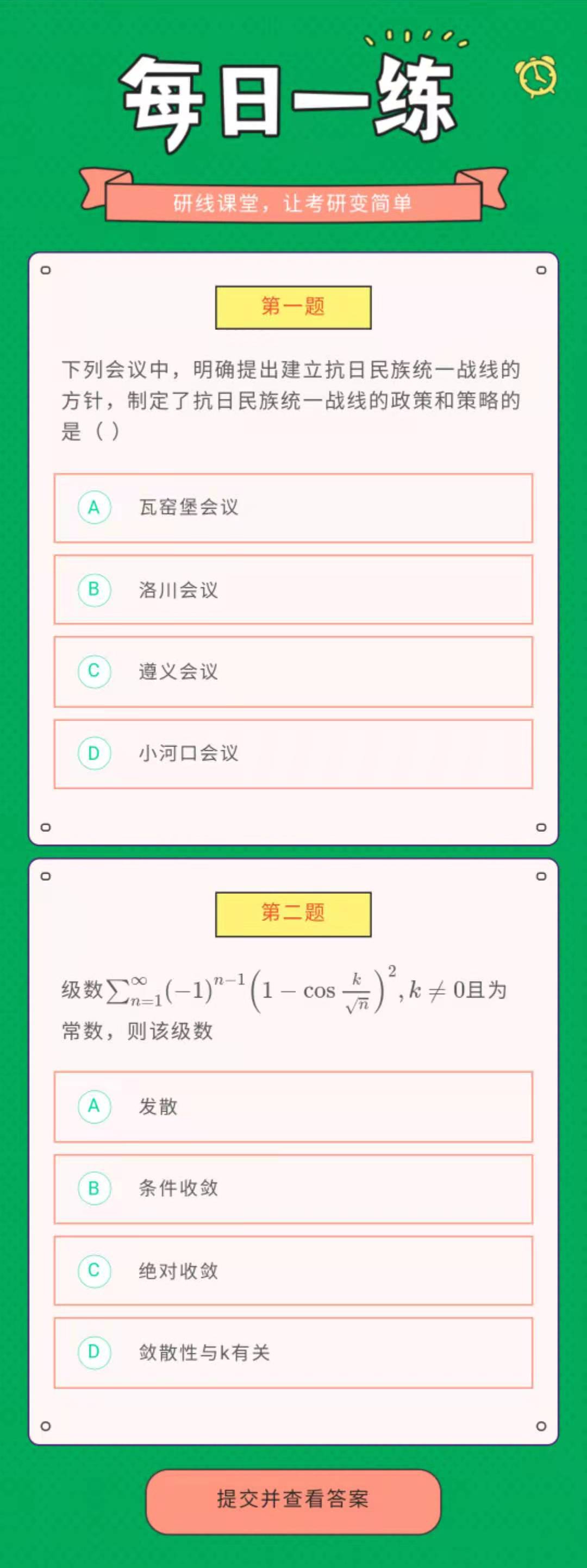Pick option C 遵义会议
The height and width of the screenshot is (1568, 587).
[x=293, y=672]
